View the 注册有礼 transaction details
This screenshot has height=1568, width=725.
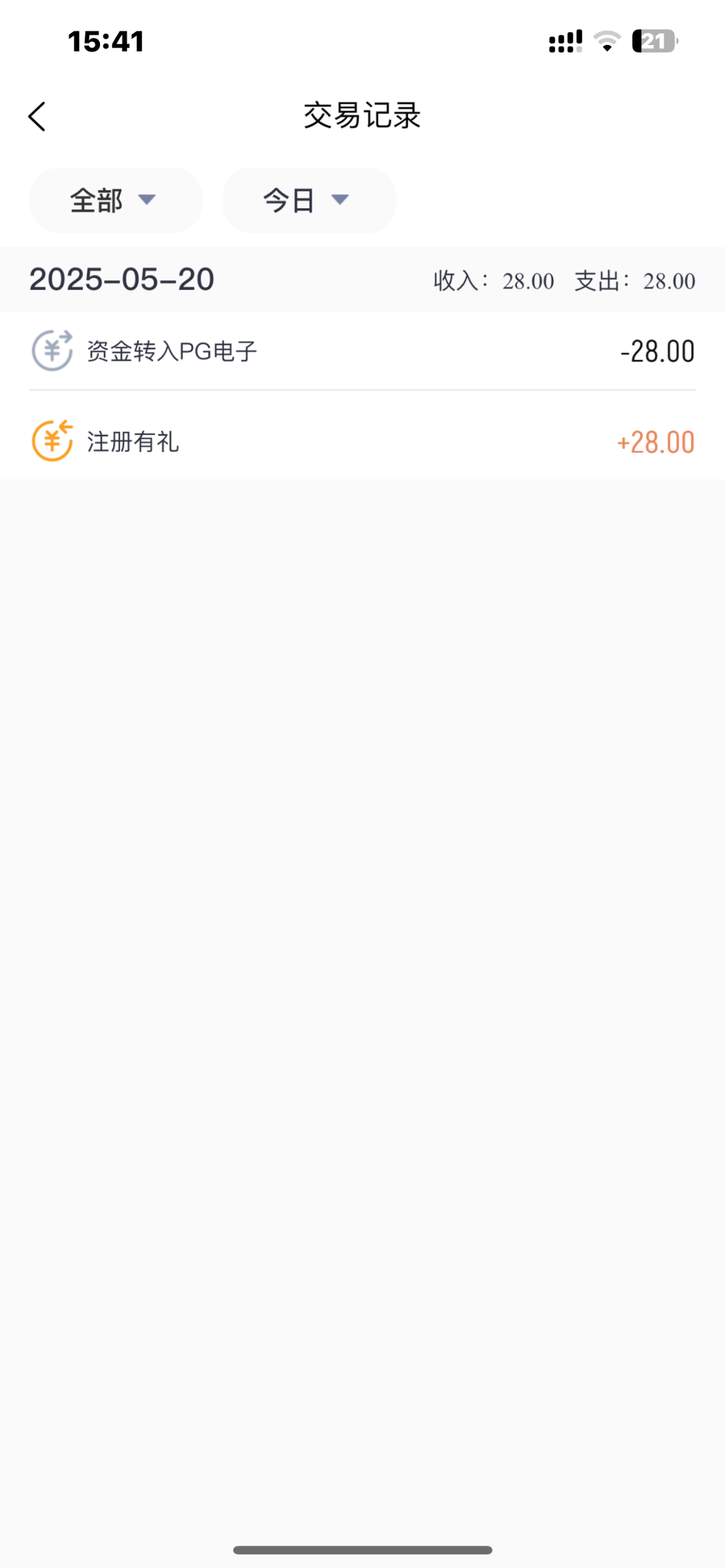362,442
